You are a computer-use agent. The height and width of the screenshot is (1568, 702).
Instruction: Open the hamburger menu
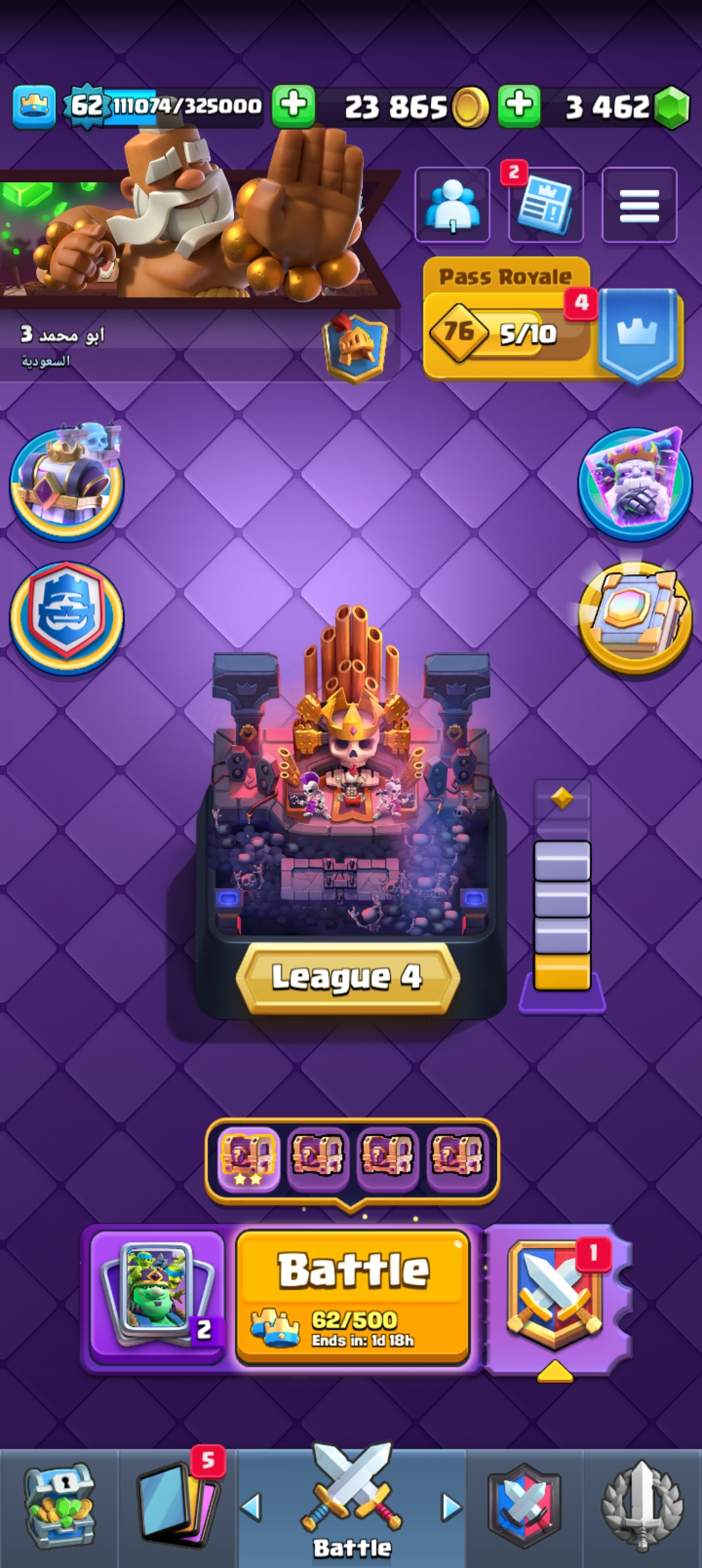(x=639, y=205)
